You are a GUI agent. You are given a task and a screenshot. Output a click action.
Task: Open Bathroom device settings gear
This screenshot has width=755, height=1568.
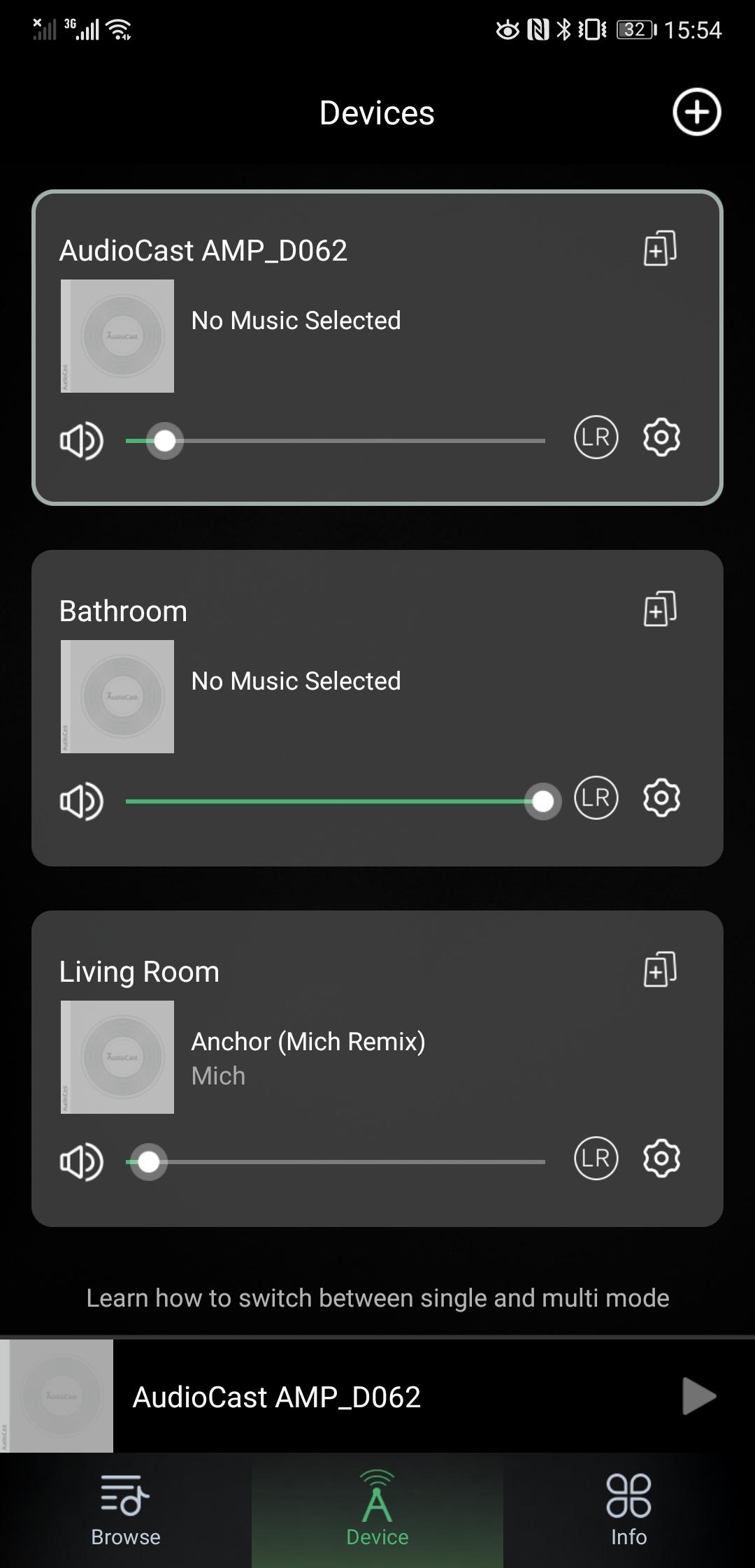(x=661, y=799)
